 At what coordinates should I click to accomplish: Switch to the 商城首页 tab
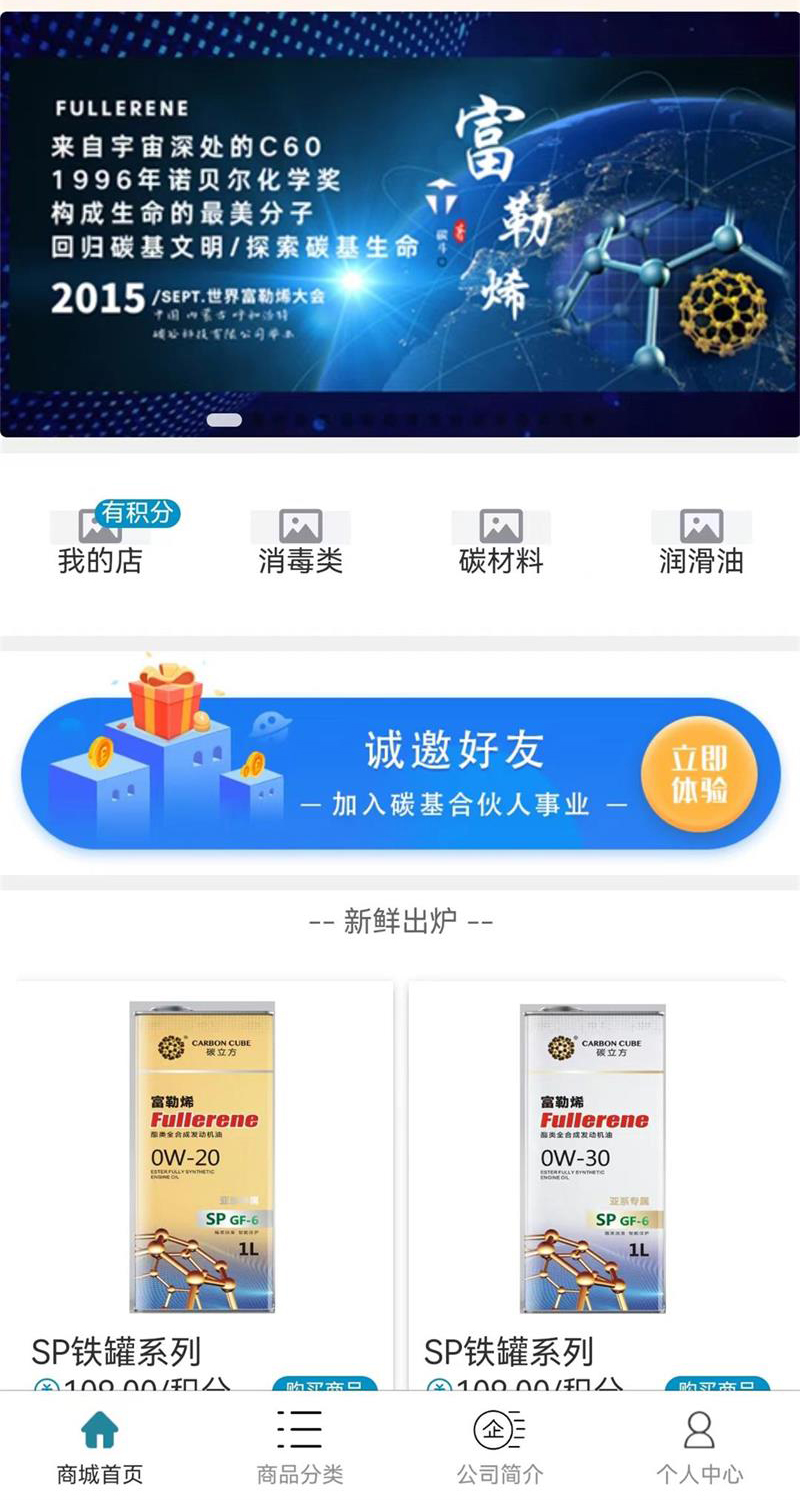pyautogui.click(x=100, y=1447)
